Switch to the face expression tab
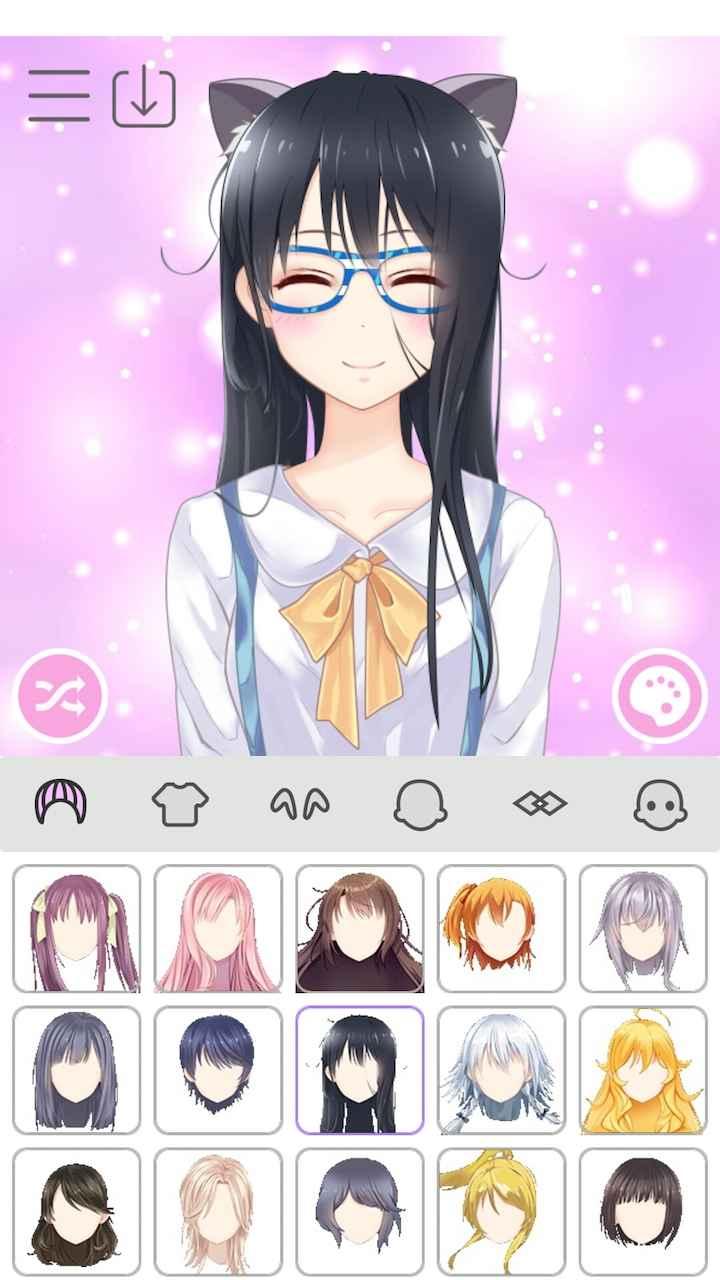 click(660, 803)
